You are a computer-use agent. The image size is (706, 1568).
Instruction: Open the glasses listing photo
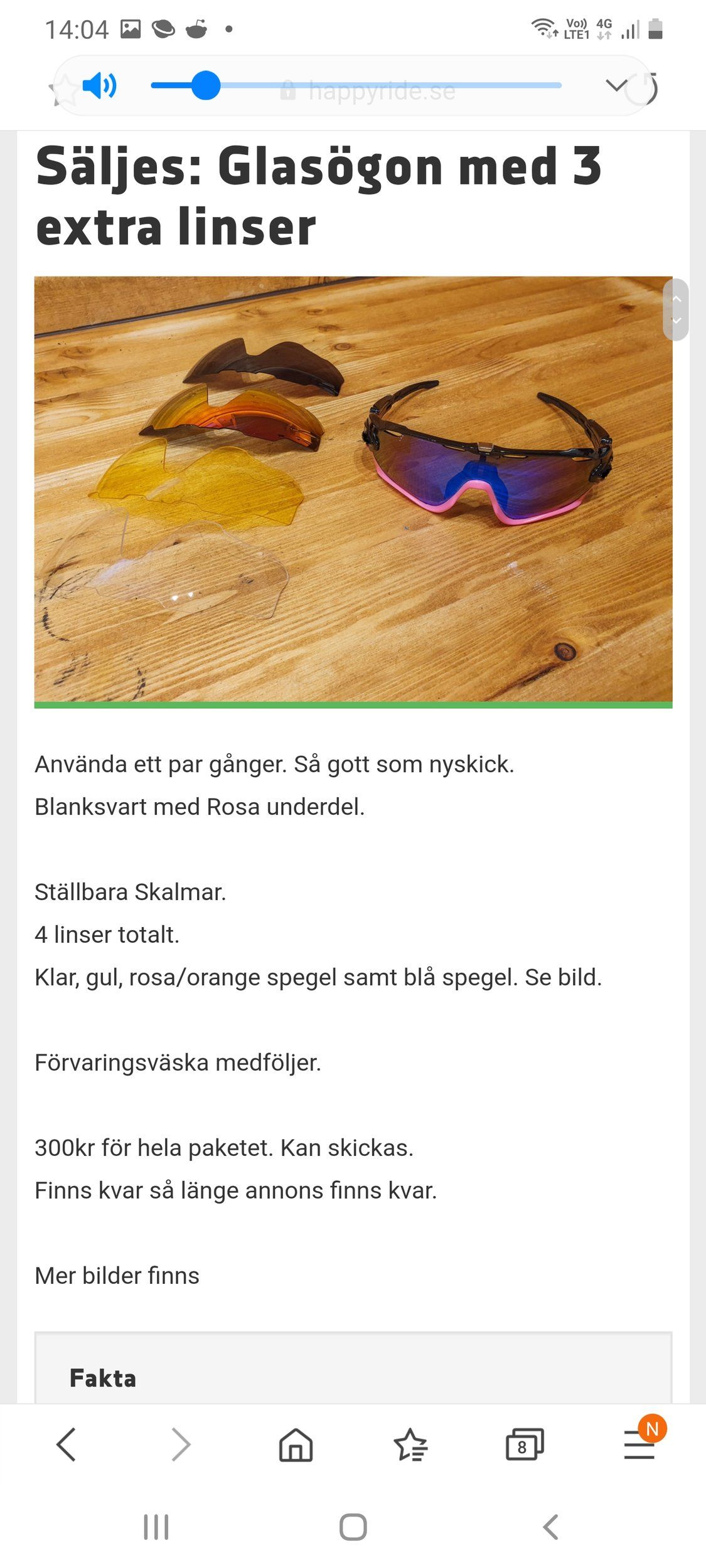[x=353, y=489]
